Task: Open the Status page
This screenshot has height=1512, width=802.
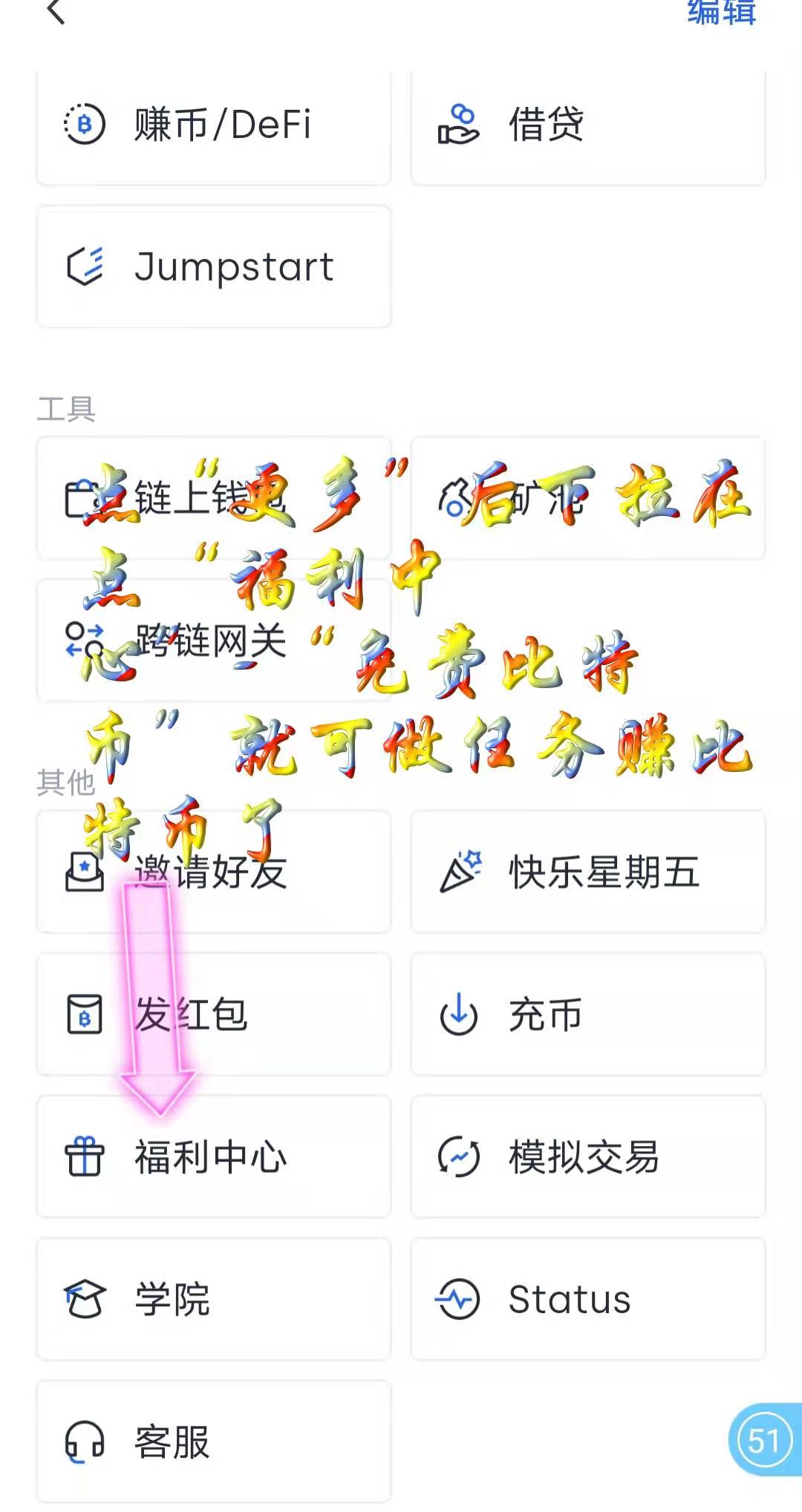Action: 587,1299
